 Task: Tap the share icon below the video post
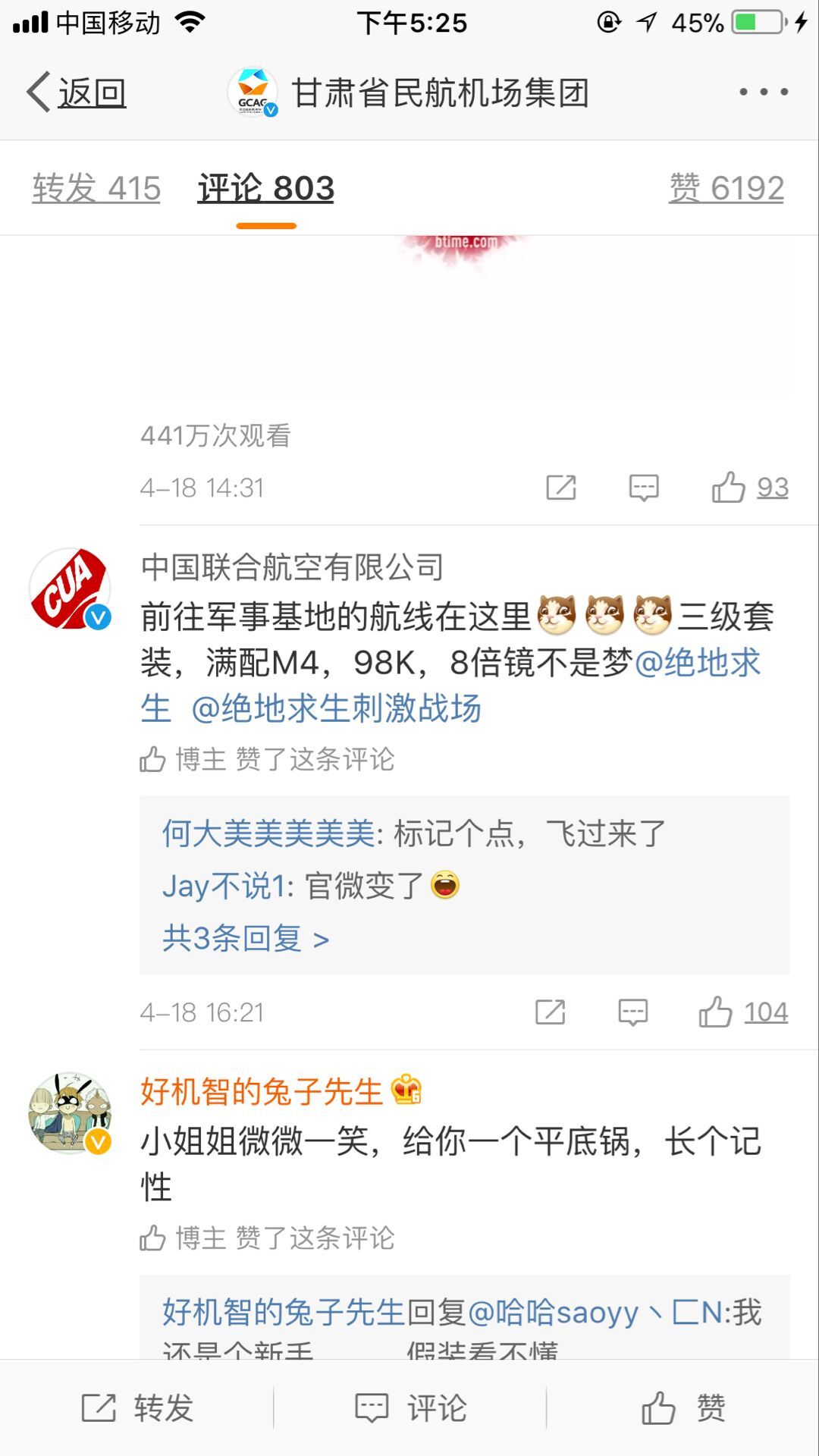pyautogui.click(x=562, y=488)
